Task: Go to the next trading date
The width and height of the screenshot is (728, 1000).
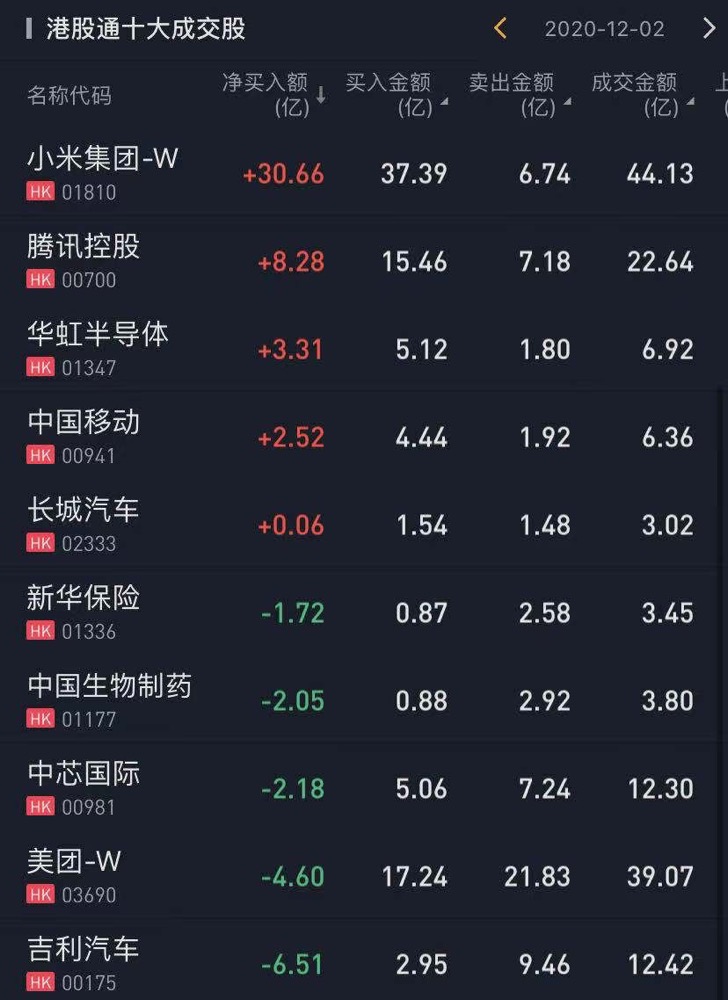Action: click(x=708, y=28)
